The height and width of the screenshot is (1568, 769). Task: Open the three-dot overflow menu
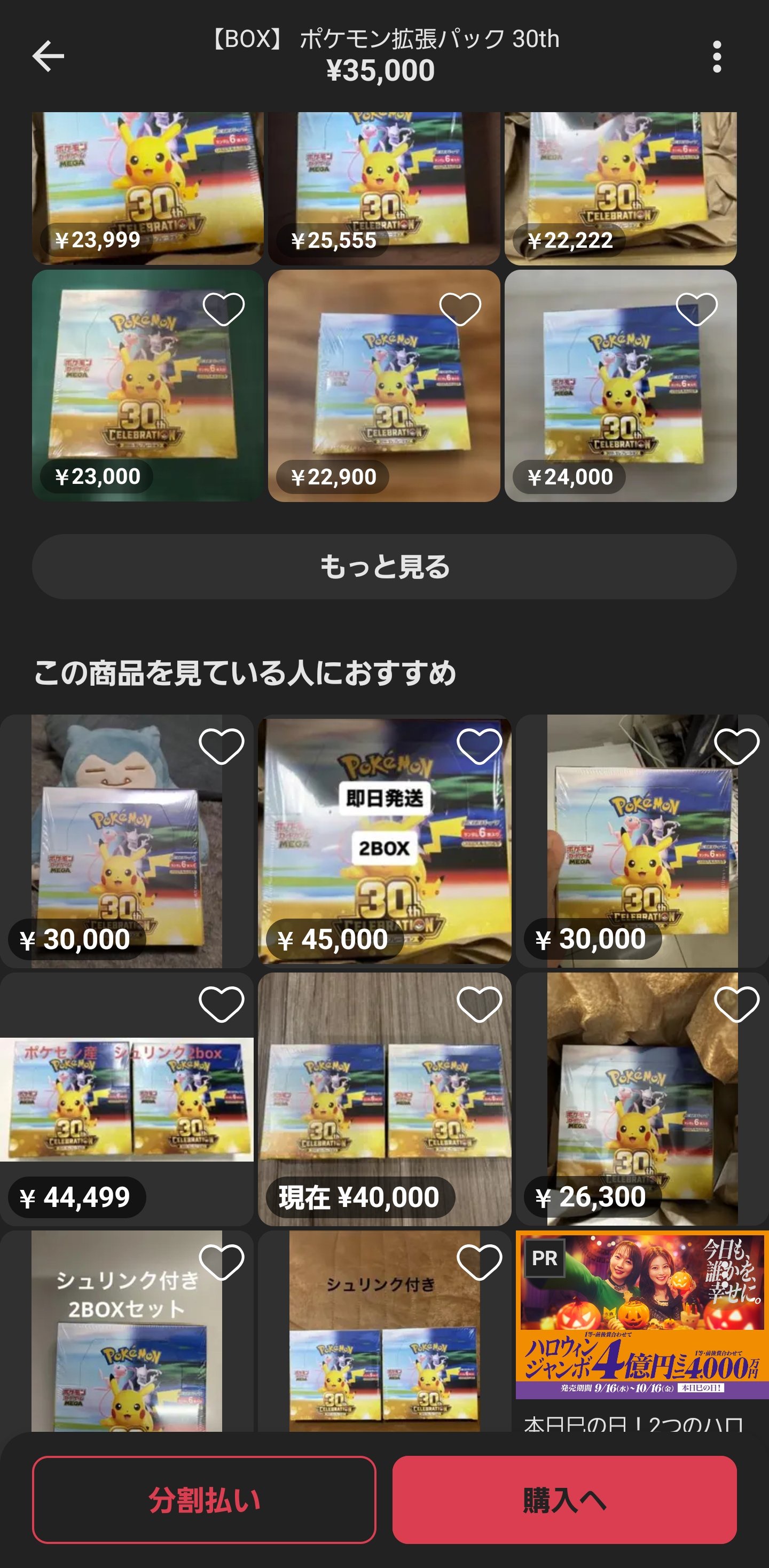tap(717, 57)
